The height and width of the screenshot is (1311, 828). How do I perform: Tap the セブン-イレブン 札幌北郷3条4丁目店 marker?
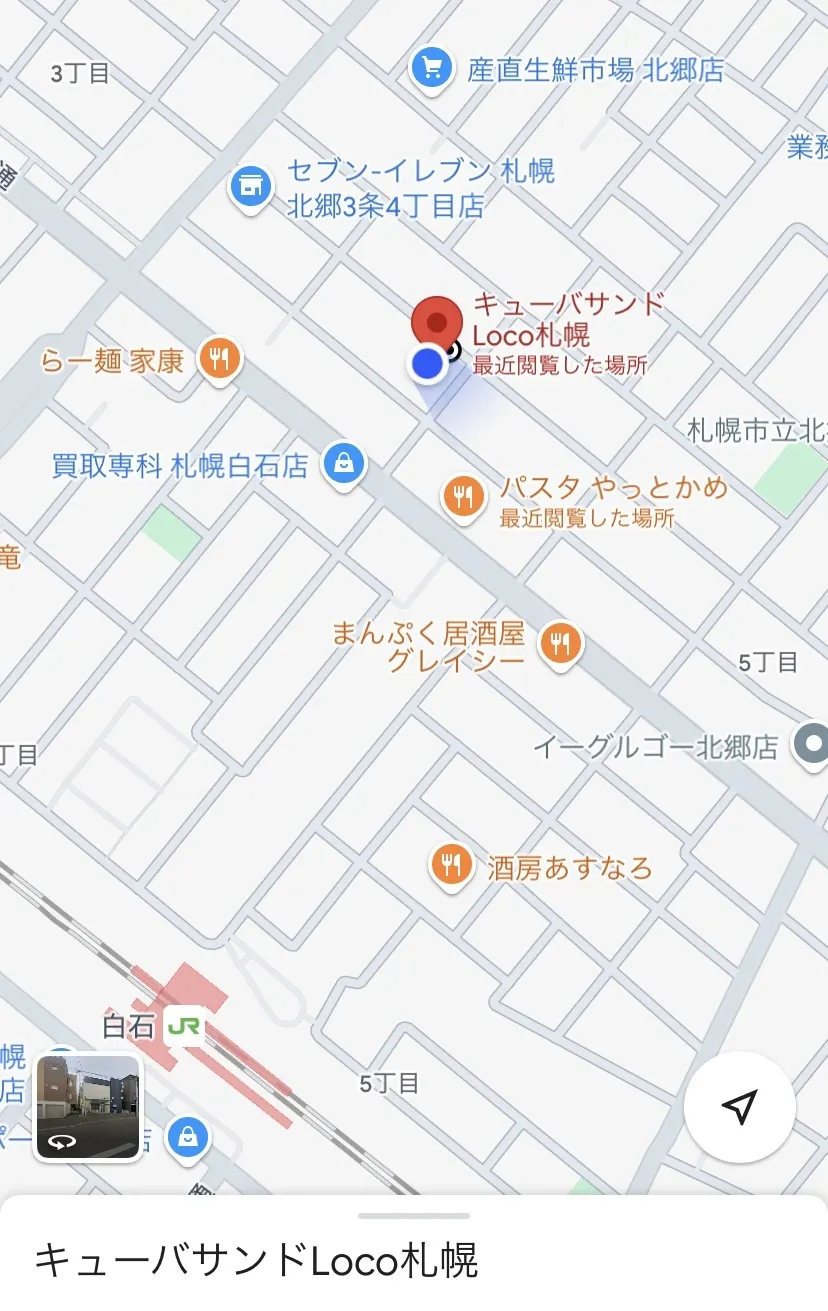pyautogui.click(x=250, y=186)
